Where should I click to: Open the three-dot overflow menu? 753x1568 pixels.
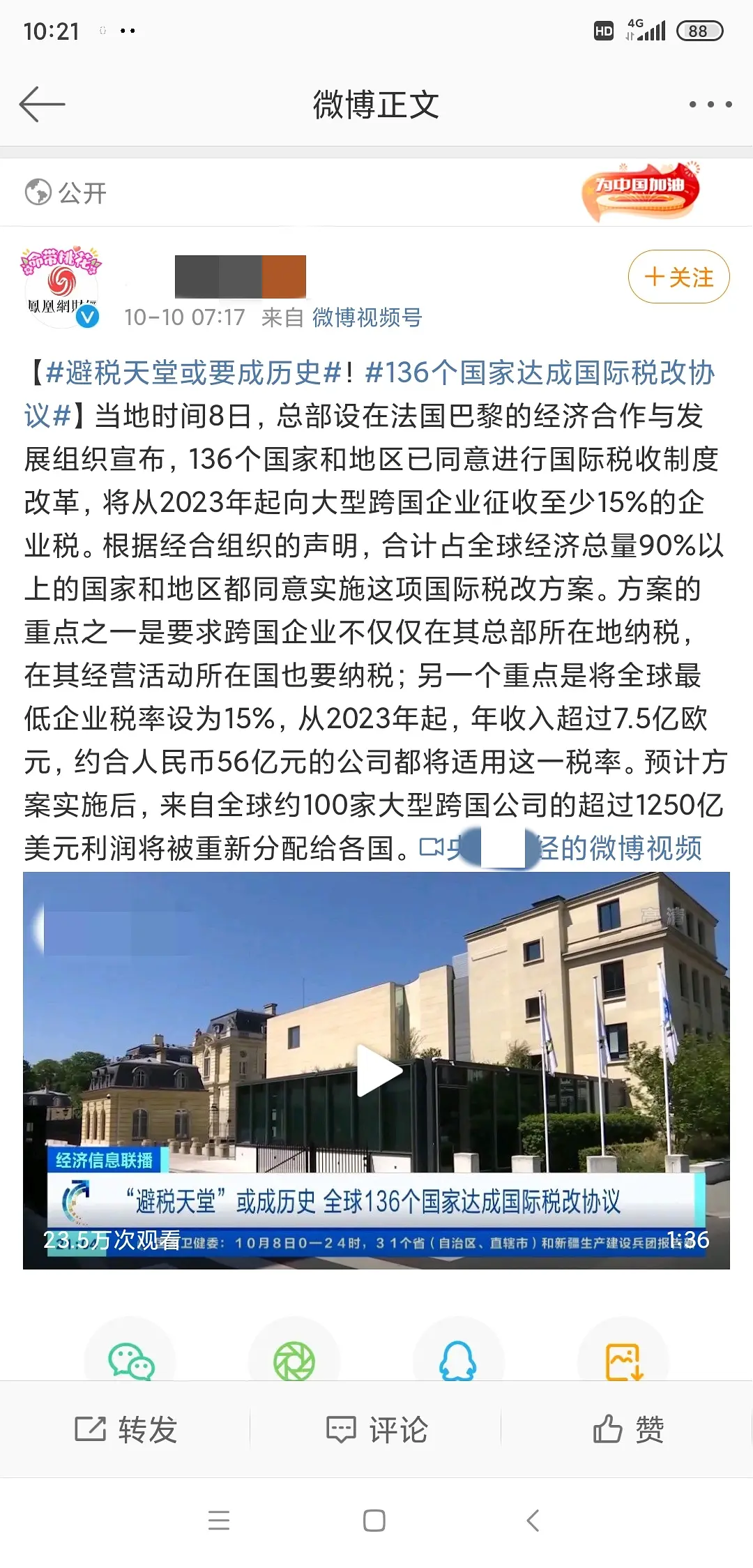click(x=710, y=105)
